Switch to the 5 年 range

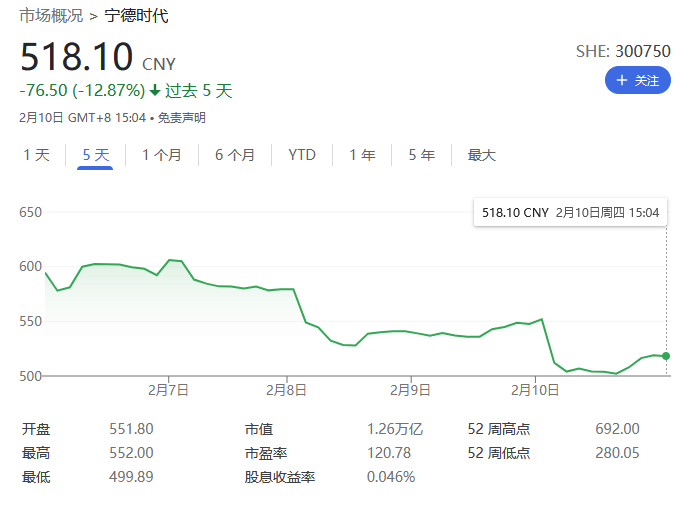point(421,155)
